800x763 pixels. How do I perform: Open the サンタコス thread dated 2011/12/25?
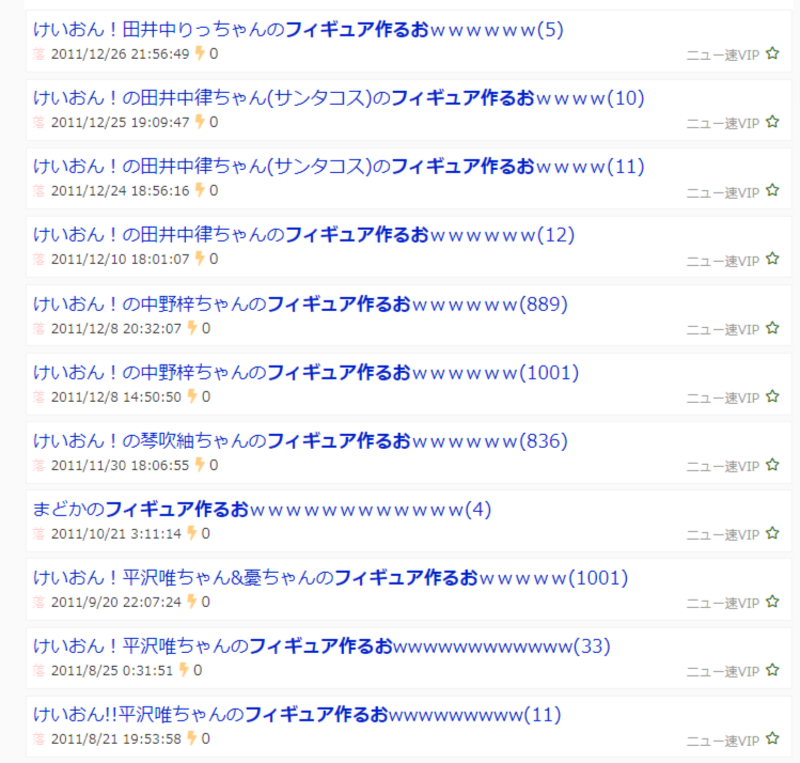tap(338, 98)
